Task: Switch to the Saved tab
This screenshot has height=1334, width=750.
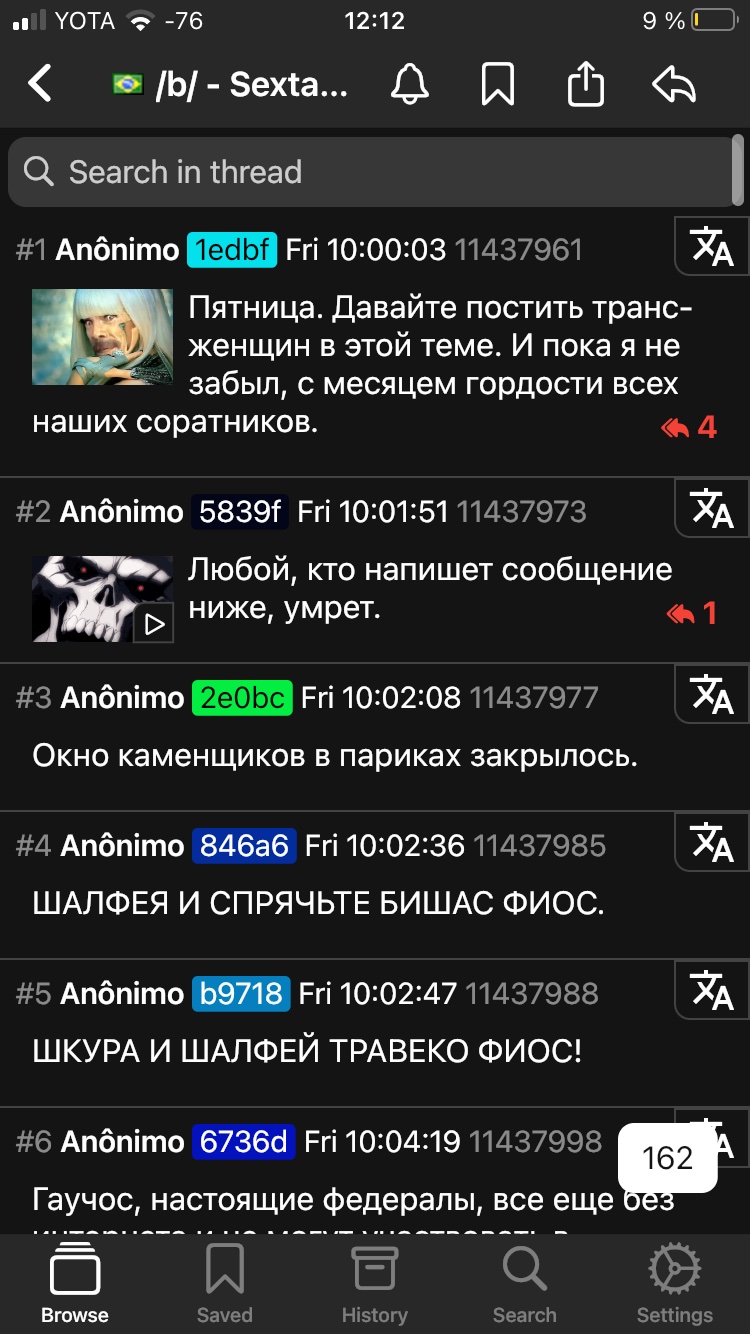Action: (225, 1284)
